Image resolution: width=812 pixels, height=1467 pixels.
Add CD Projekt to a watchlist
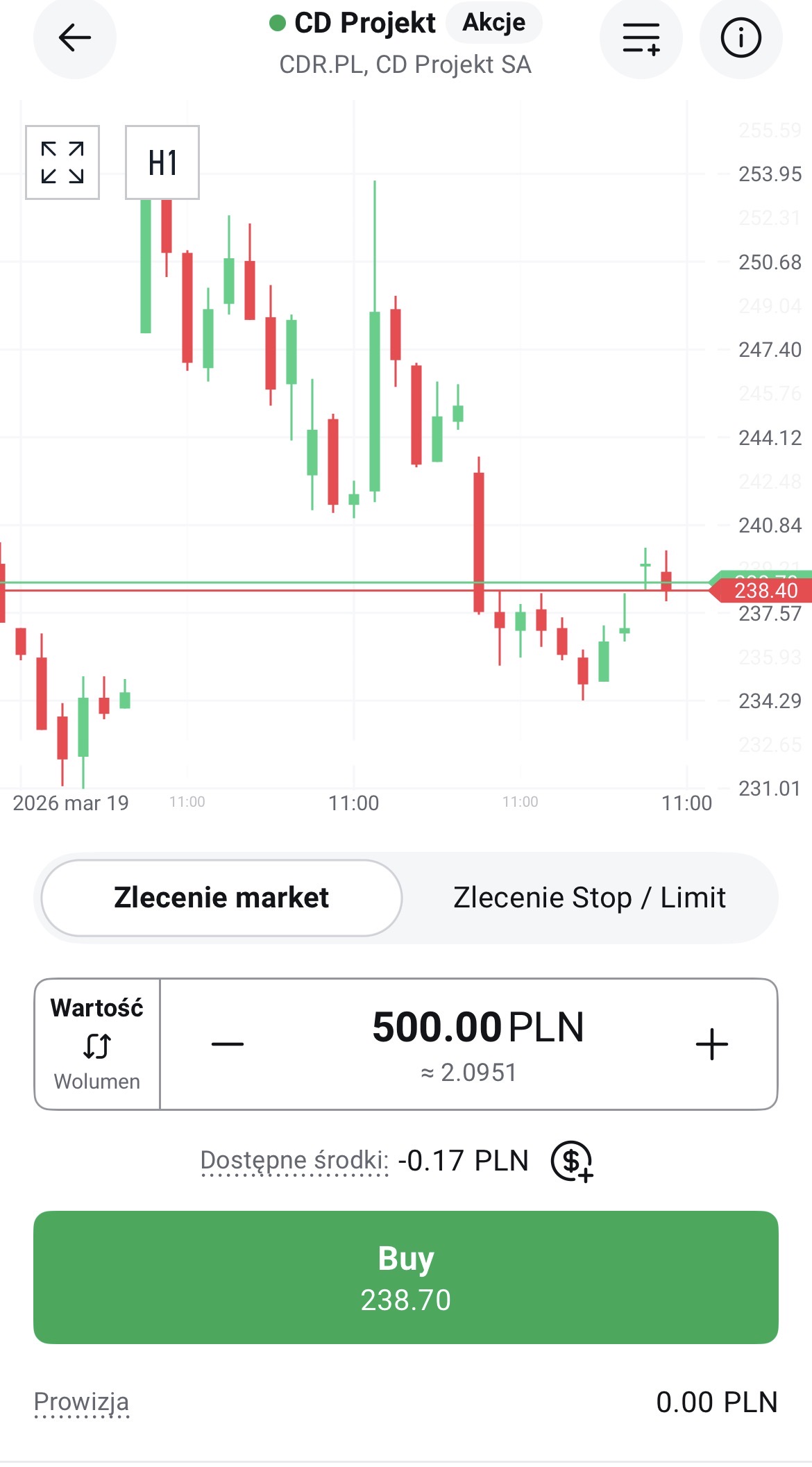[x=641, y=38]
